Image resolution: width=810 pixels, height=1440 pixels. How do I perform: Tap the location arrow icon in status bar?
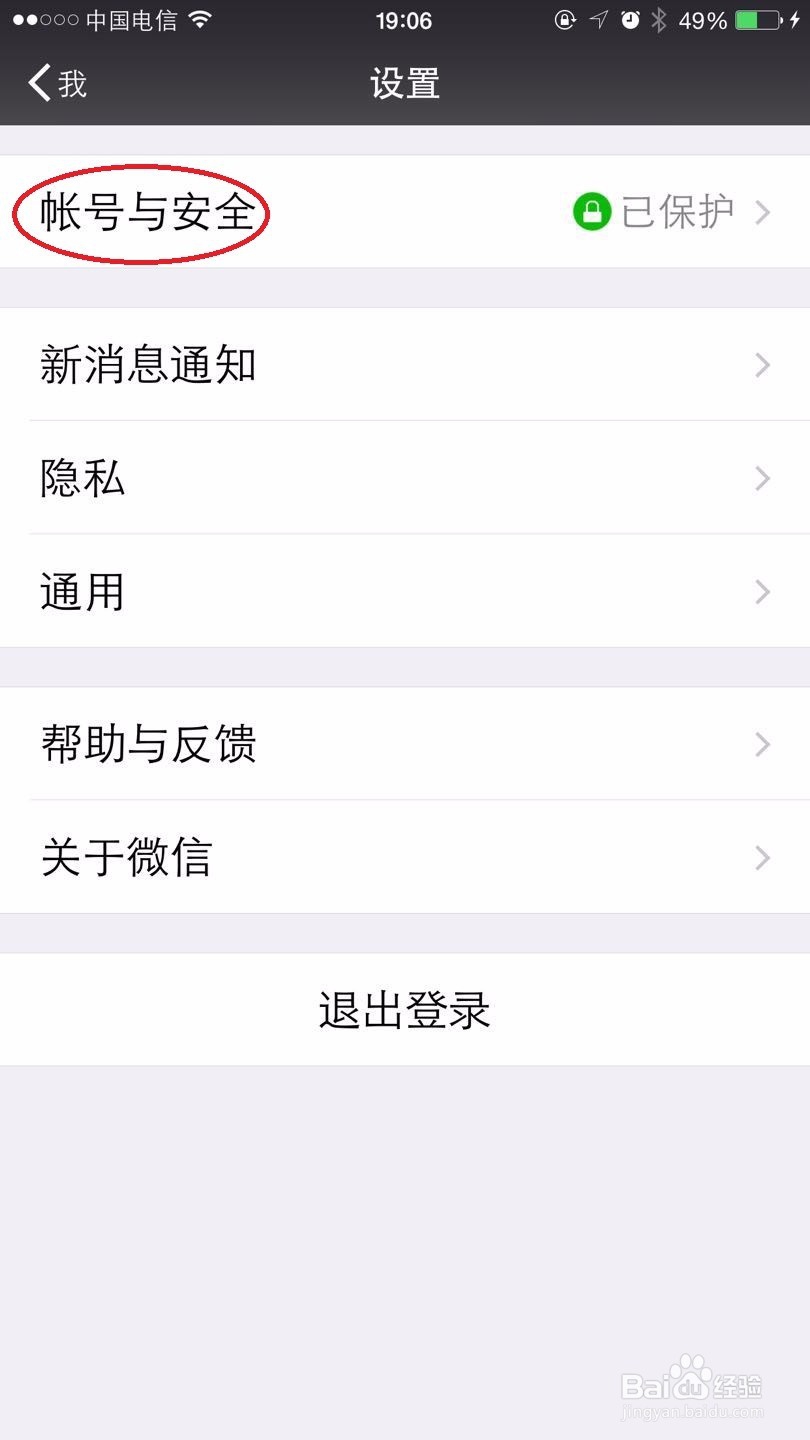598,19
